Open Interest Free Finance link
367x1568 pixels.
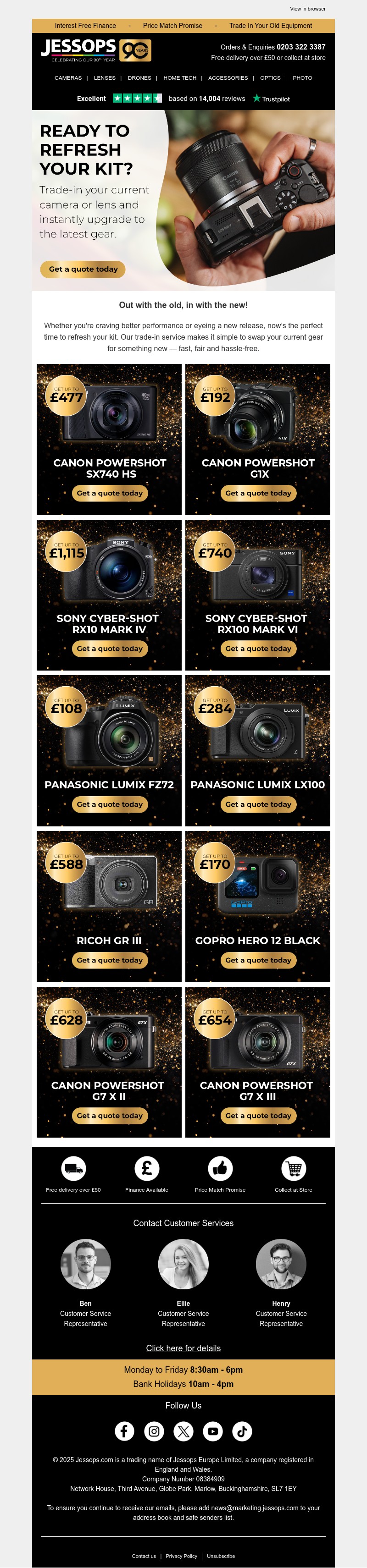pos(85,26)
